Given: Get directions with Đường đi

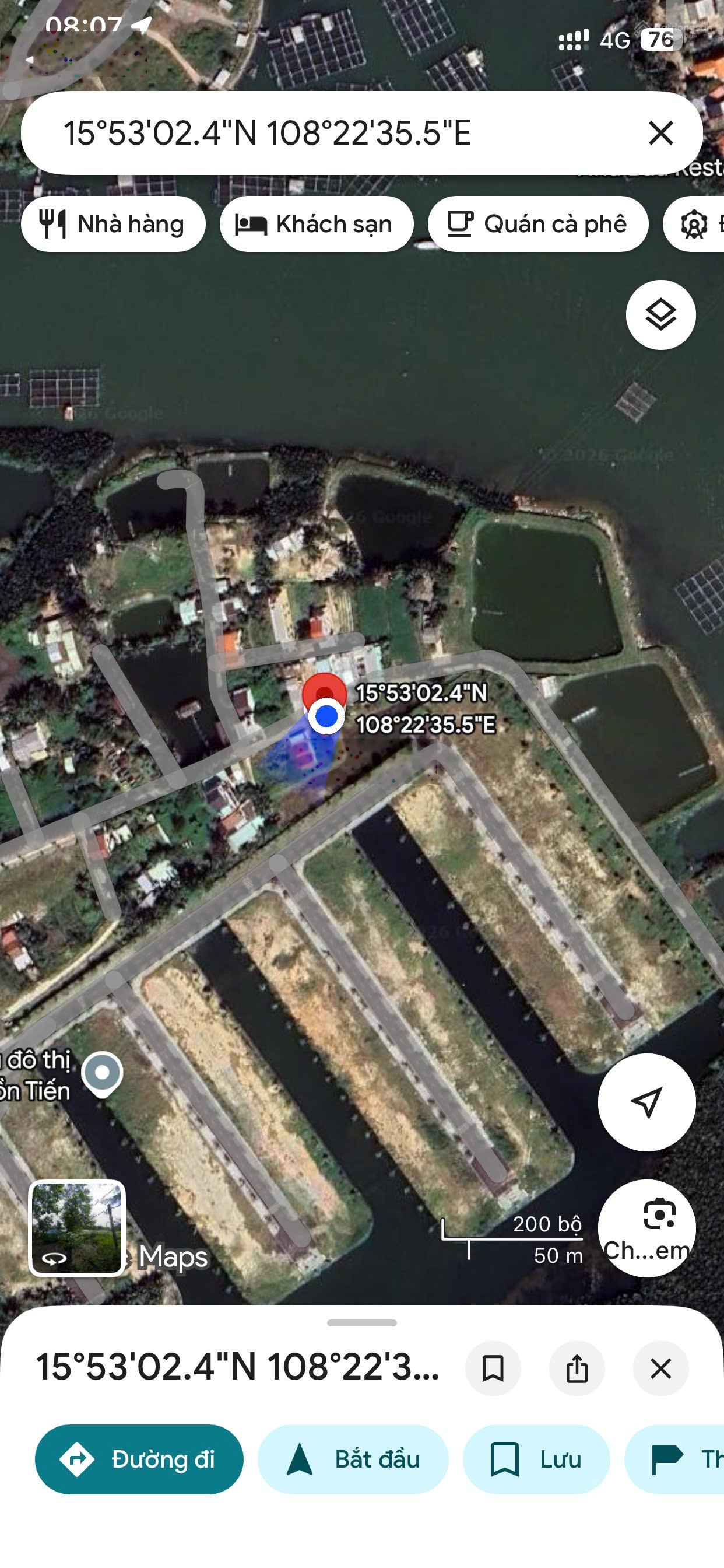Looking at the screenshot, I should point(139,1458).
